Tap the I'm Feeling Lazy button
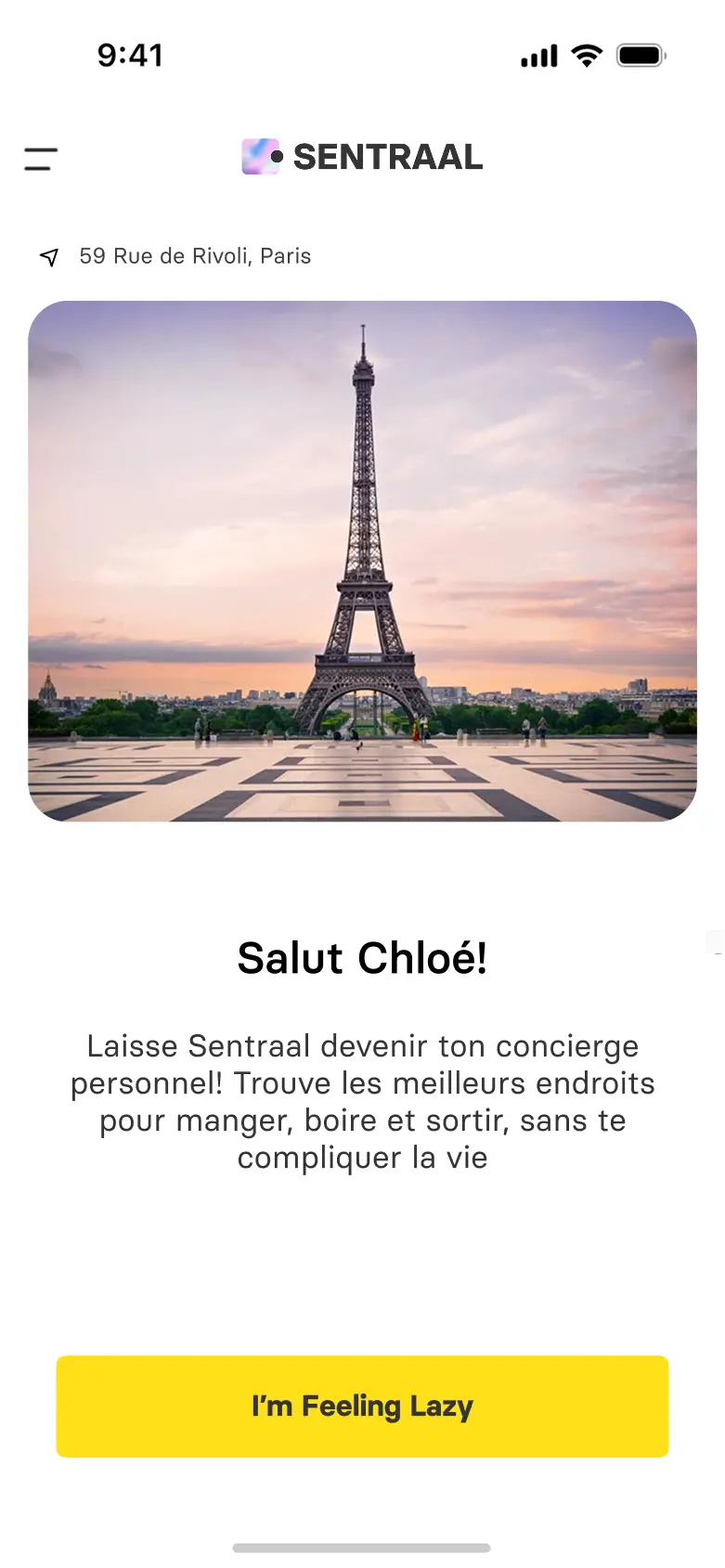The width and height of the screenshot is (725, 1568). click(x=362, y=1406)
